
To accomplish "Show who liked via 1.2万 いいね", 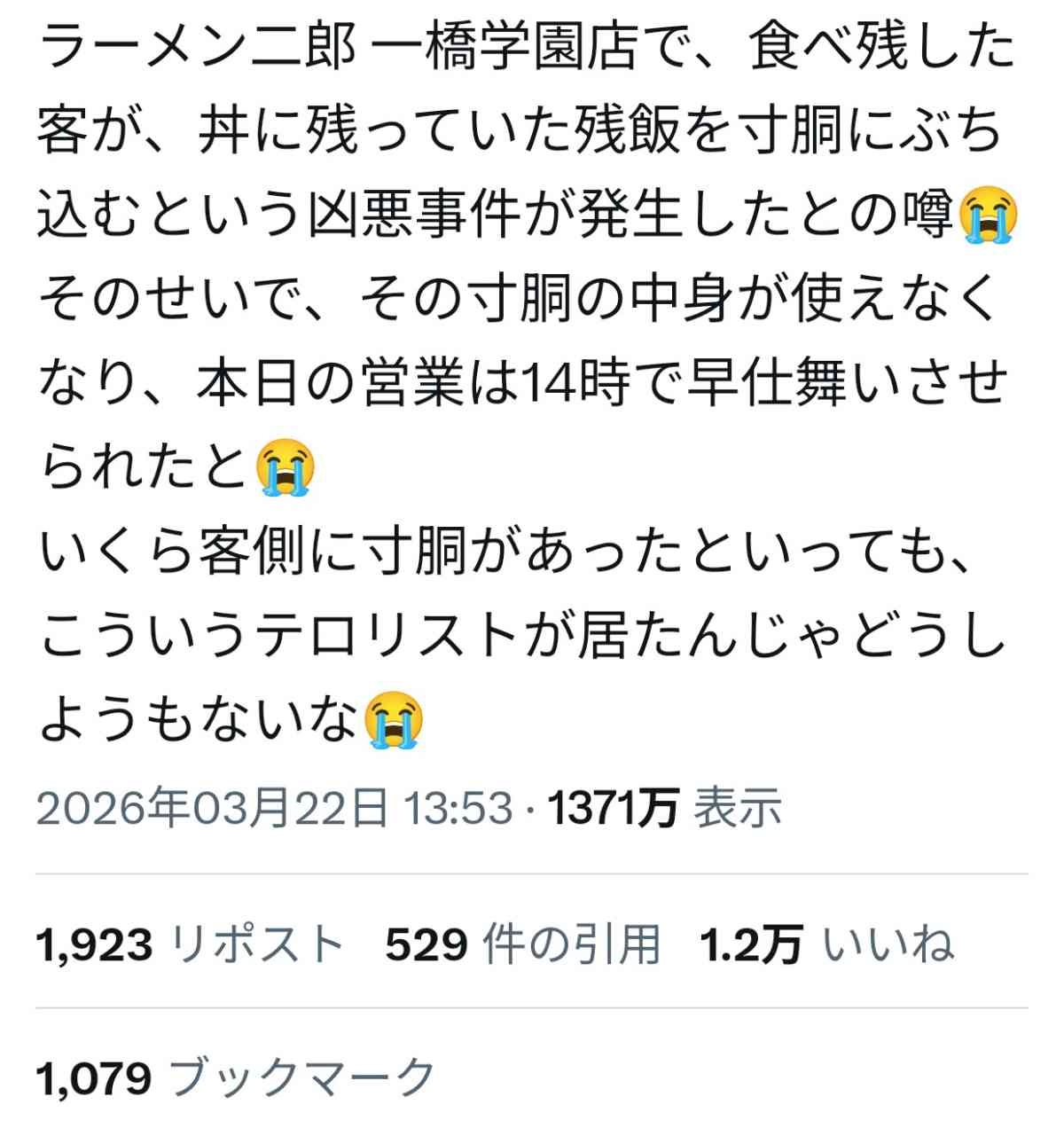I will click(x=826, y=944).
